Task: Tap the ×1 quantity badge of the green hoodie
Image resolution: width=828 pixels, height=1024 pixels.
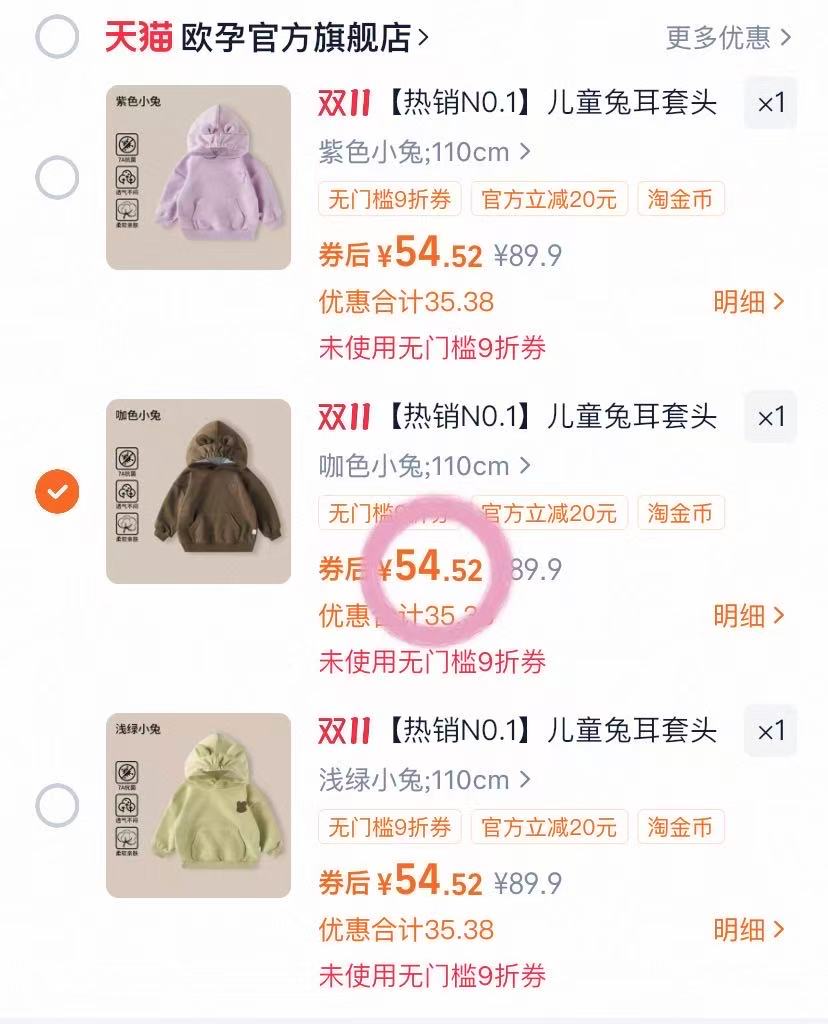Action: coord(770,731)
